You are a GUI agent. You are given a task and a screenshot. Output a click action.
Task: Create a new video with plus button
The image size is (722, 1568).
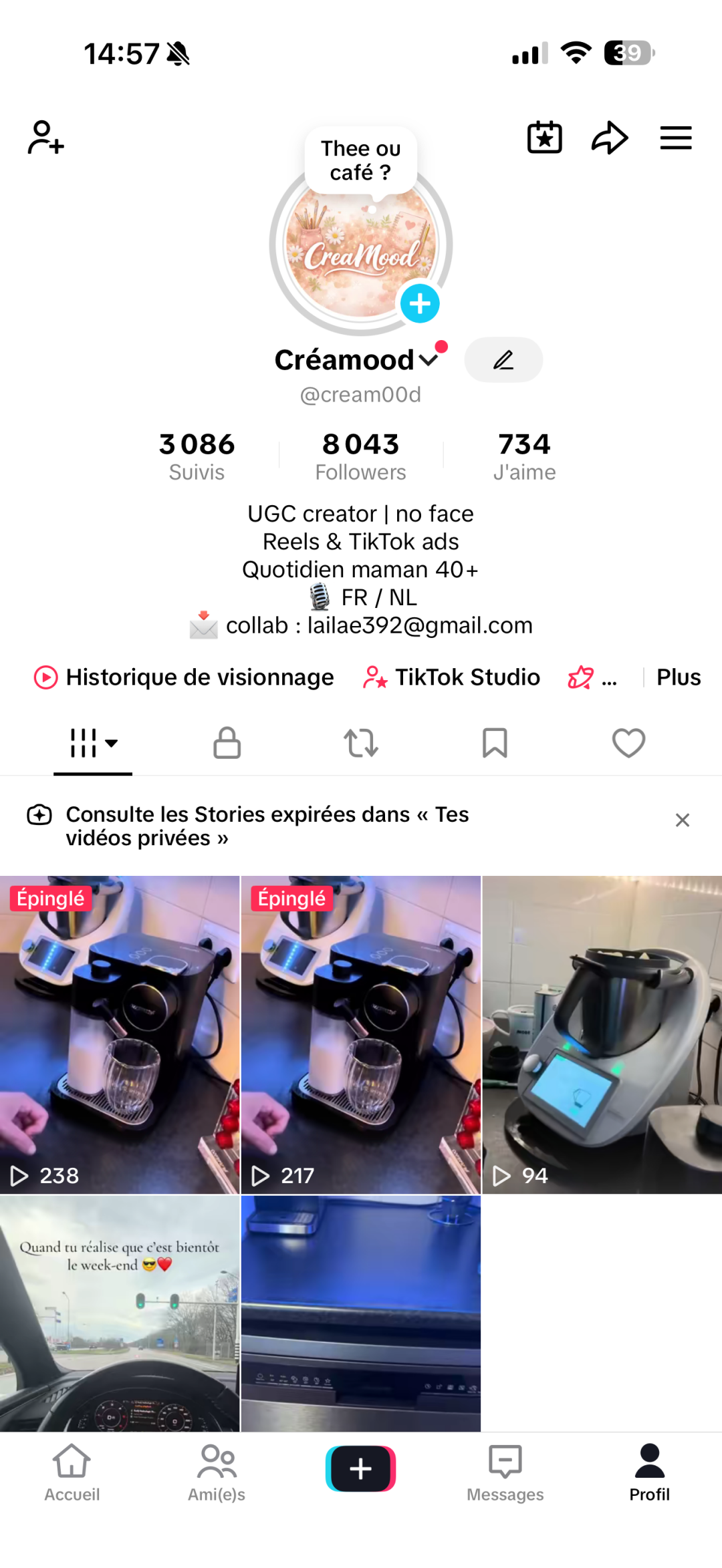361,1468
